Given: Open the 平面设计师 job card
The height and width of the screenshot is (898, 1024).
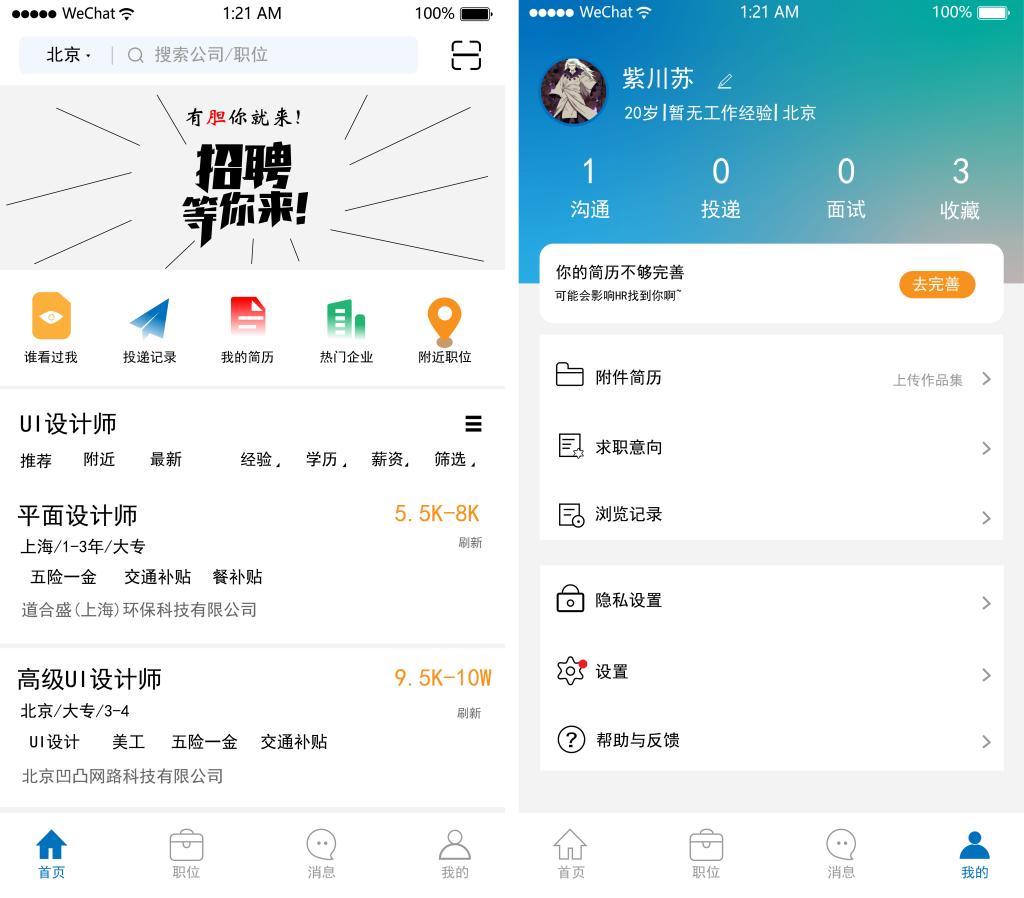Looking at the screenshot, I should (250, 561).
